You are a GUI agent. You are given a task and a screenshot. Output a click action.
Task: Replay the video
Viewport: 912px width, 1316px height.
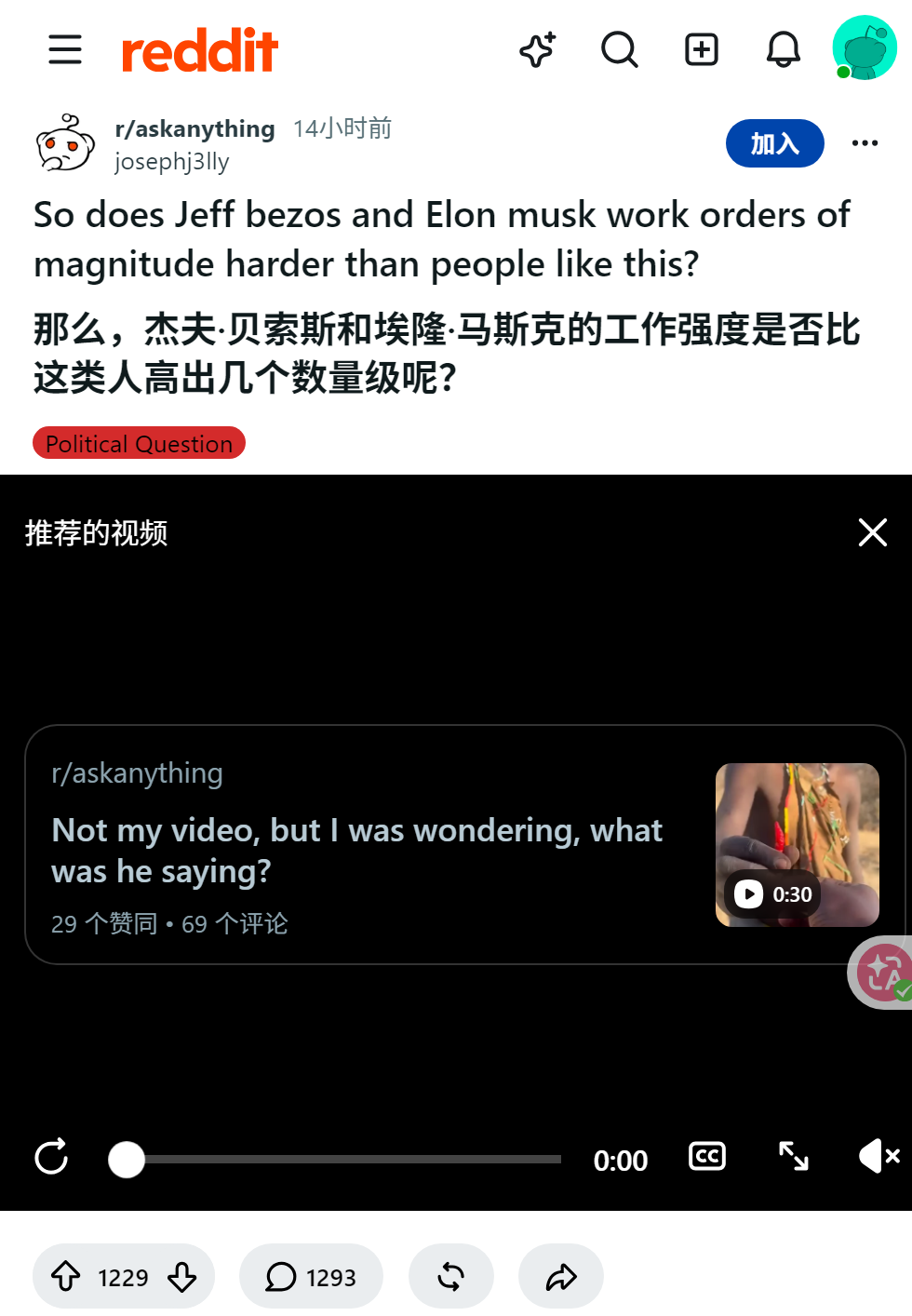[x=51, y=1158]
